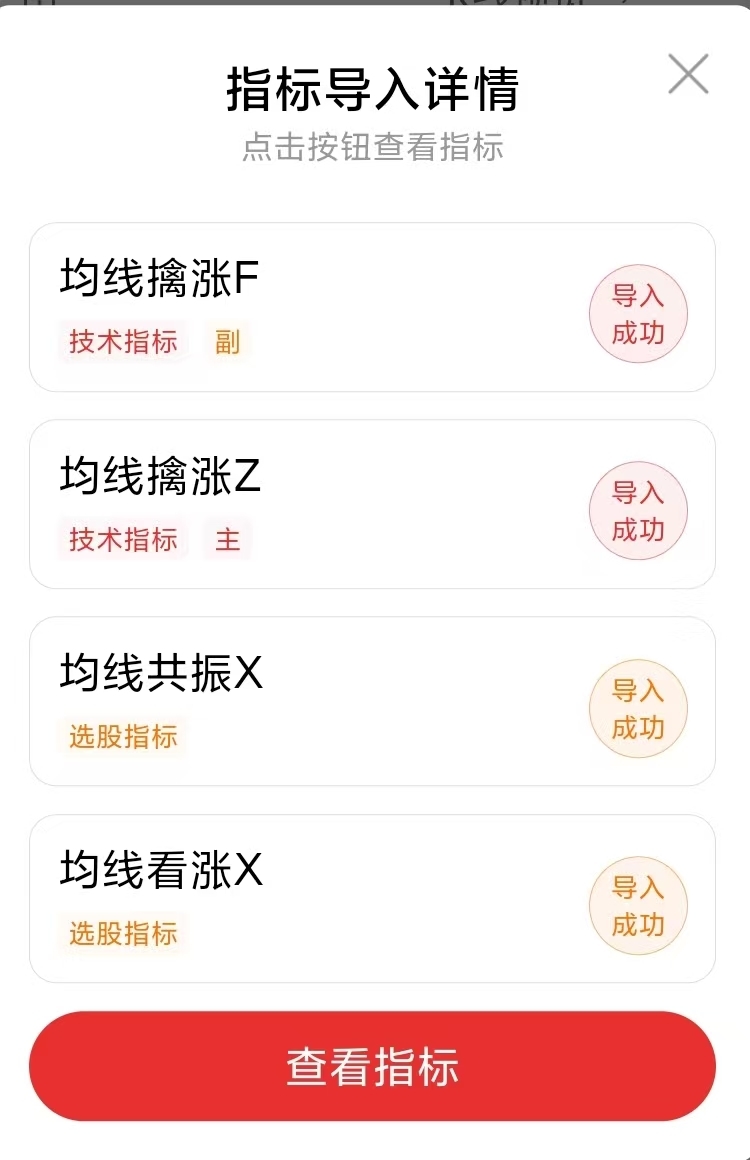Tap 导入成功 button for 均线擒涨Z

(x=638, y=510)
